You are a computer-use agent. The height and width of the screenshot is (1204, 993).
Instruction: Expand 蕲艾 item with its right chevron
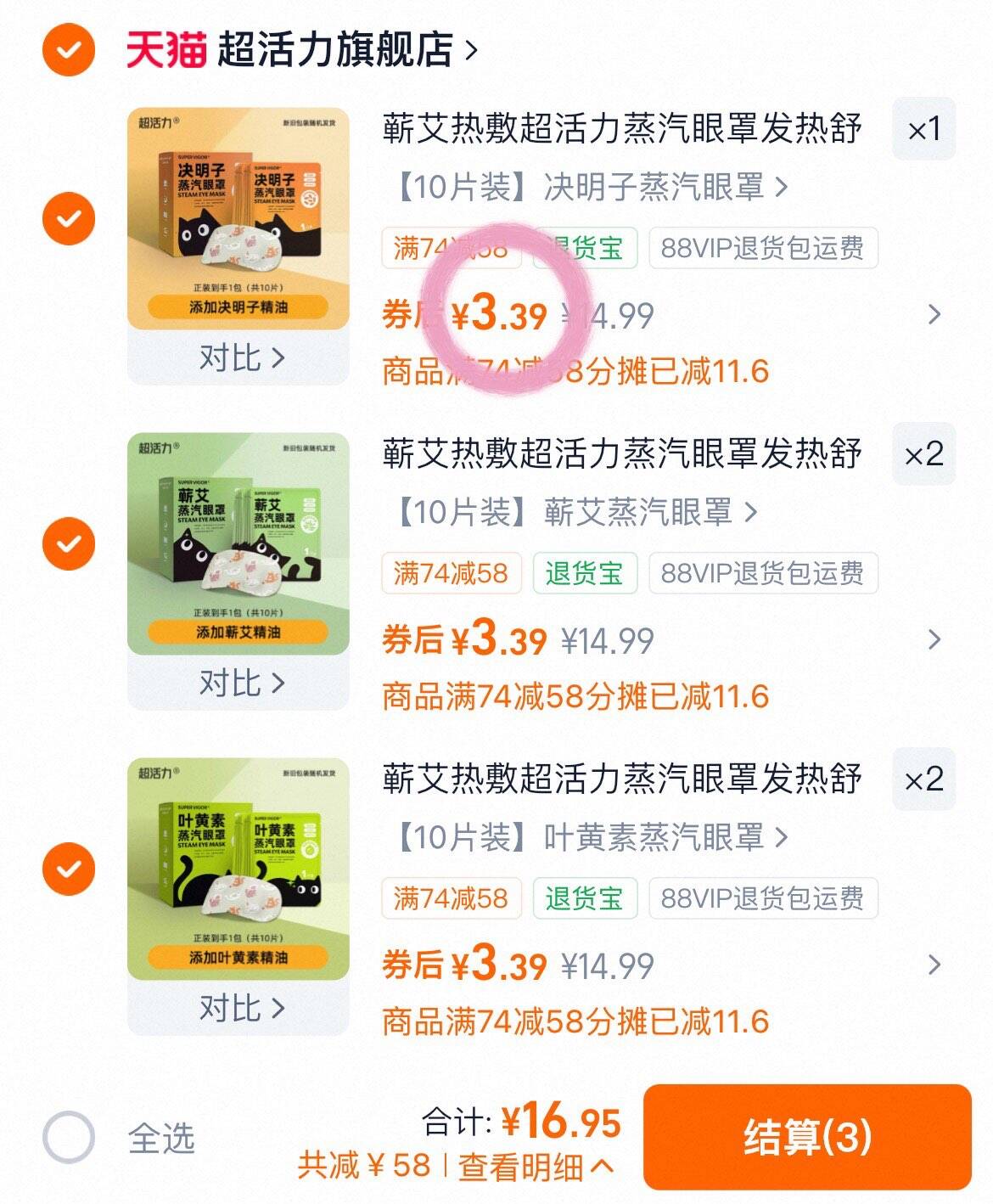pyautogui.click(x=934, y=639)
